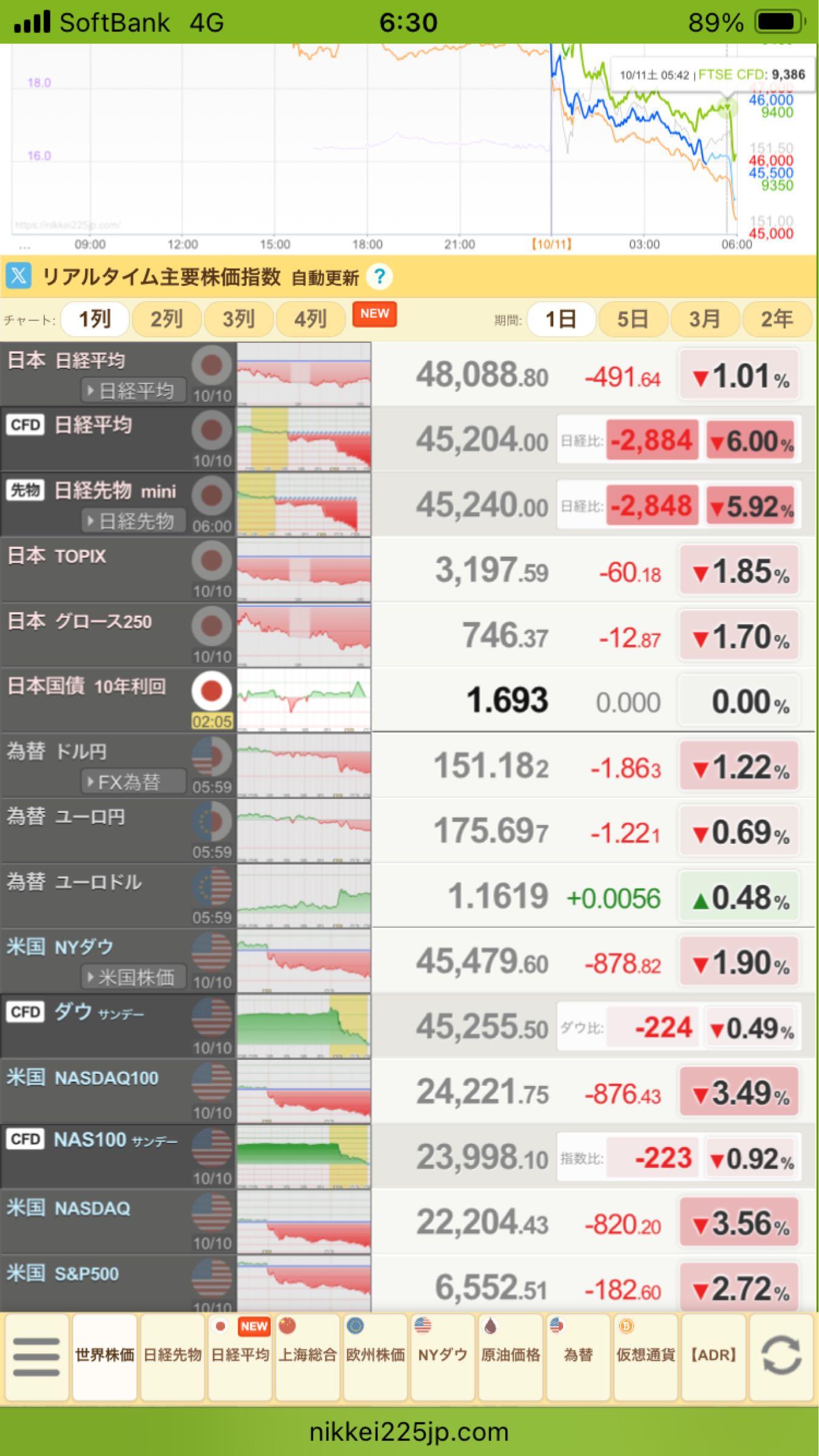
Task: Tap the FX為替 link under ドル円
Action: point(133,781)
